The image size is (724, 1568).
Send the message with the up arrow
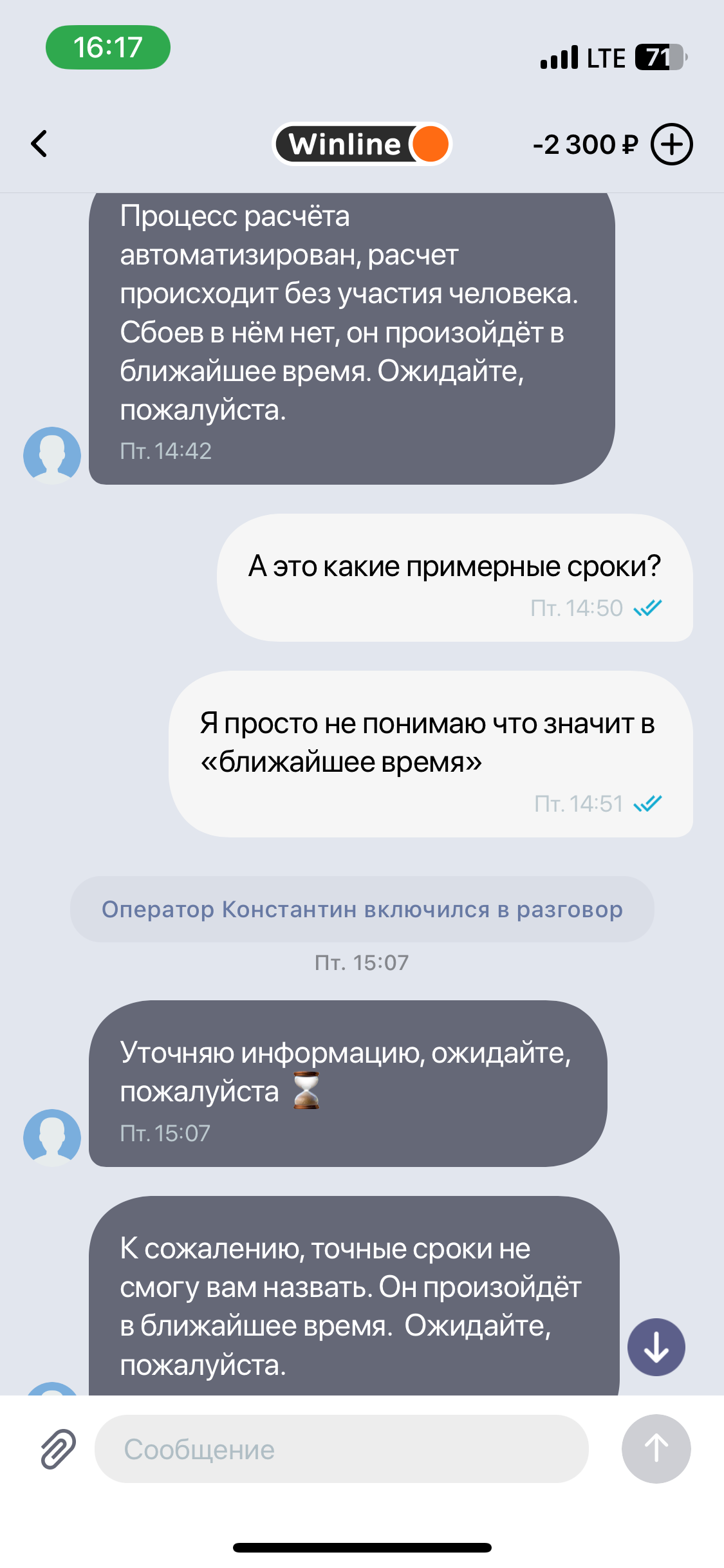pos(656,1448)
